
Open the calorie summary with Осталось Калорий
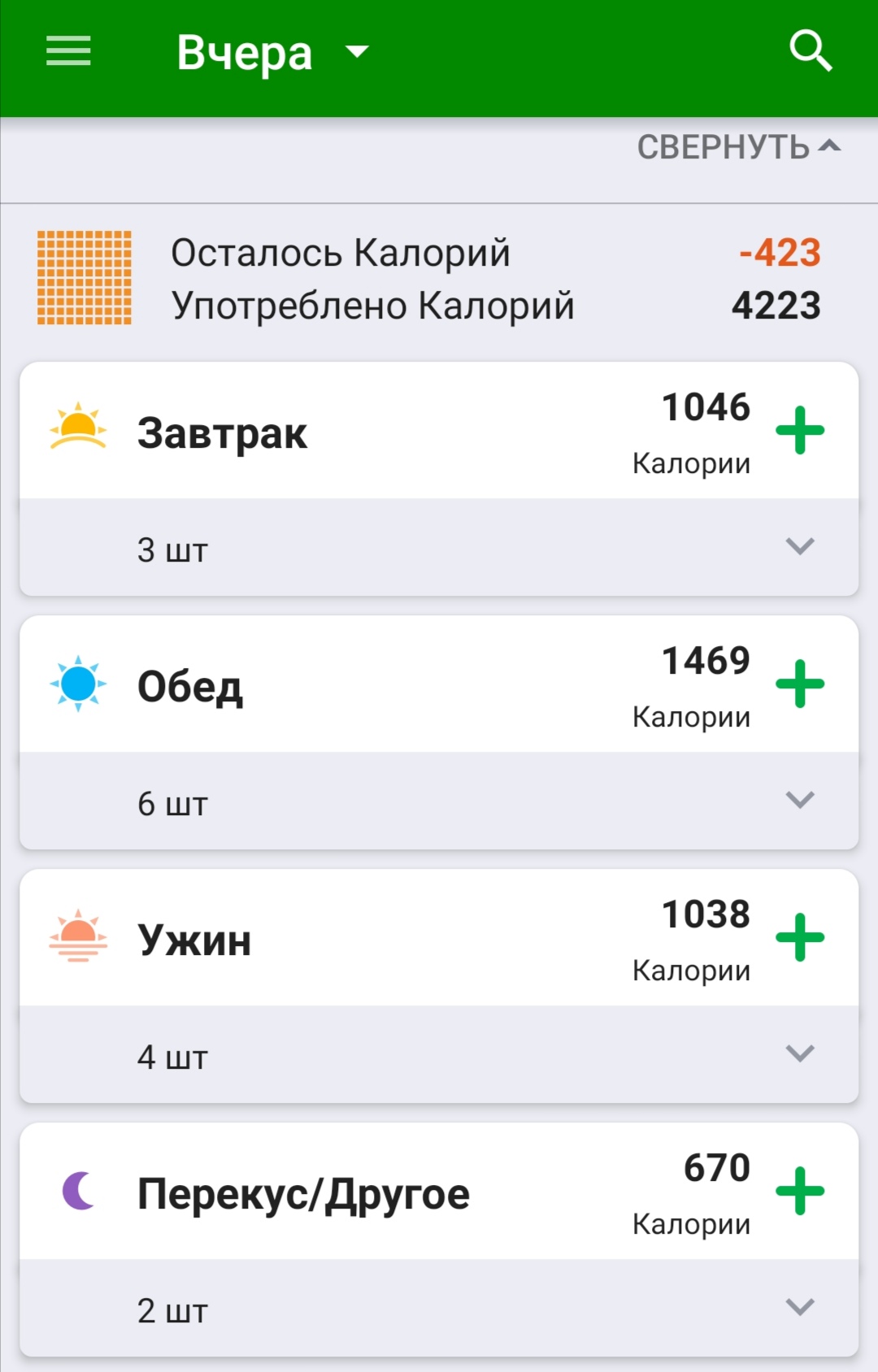439,279
